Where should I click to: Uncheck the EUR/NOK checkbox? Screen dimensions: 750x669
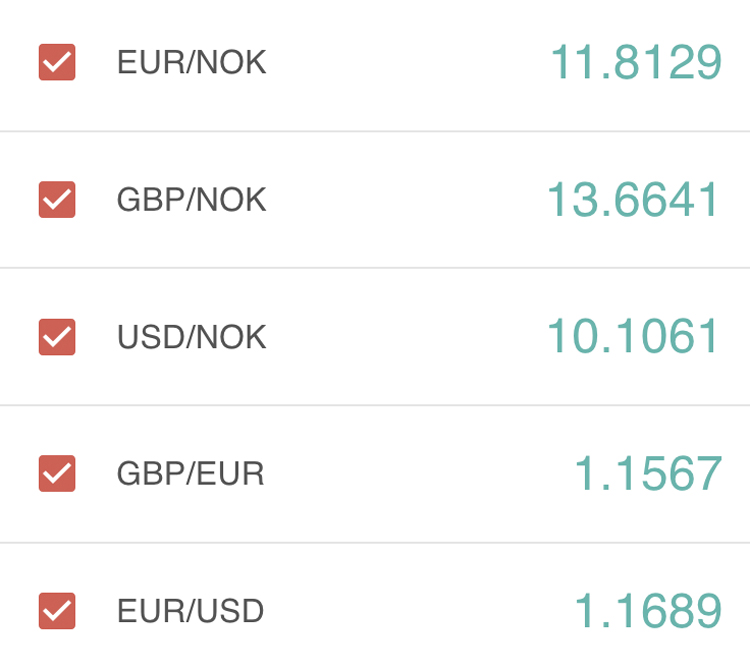(57, 62)
